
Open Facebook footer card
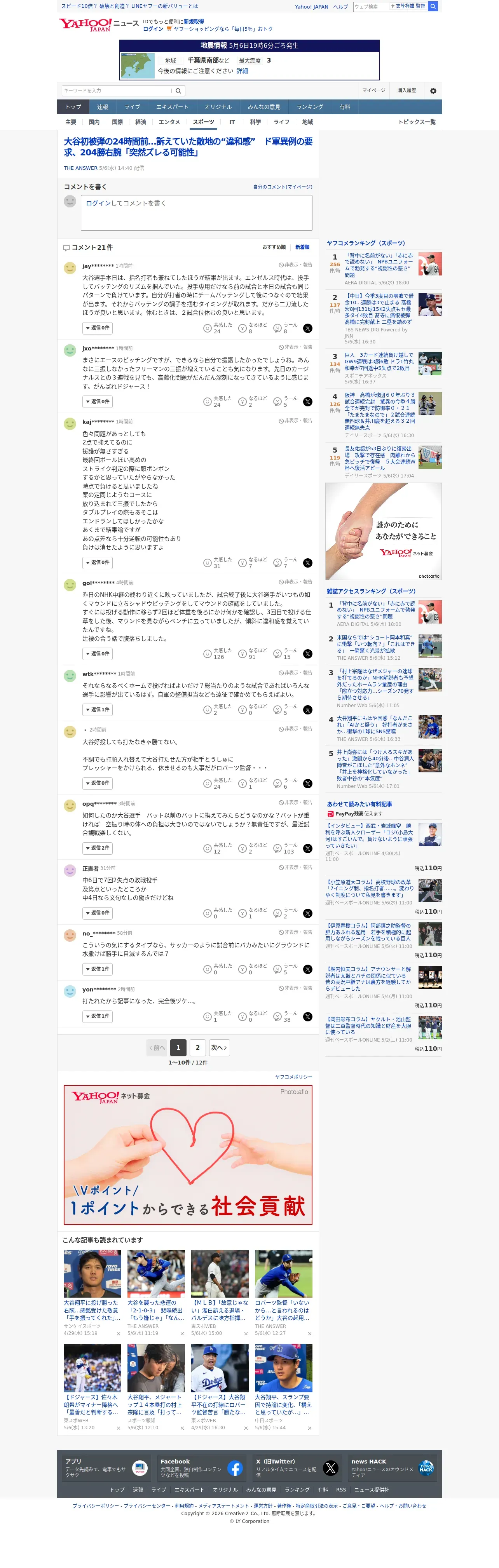[x=201, y=1468]
